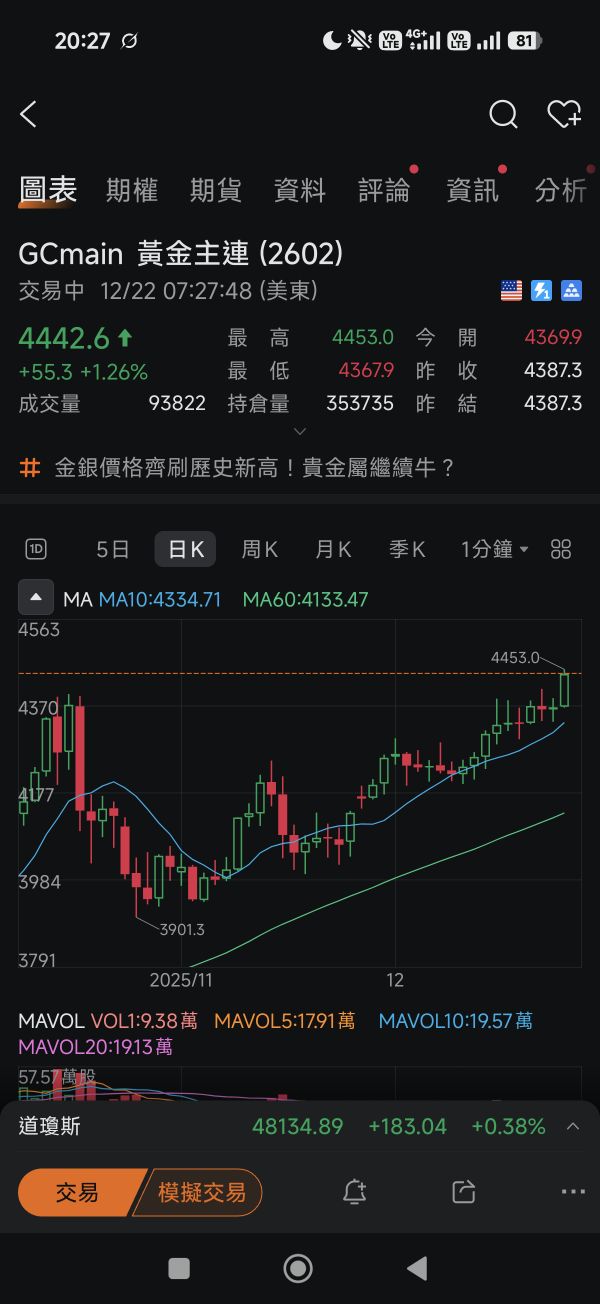600x1304 pixels.
Task: Go back using the top-left arrow
Action: [28, 115]
